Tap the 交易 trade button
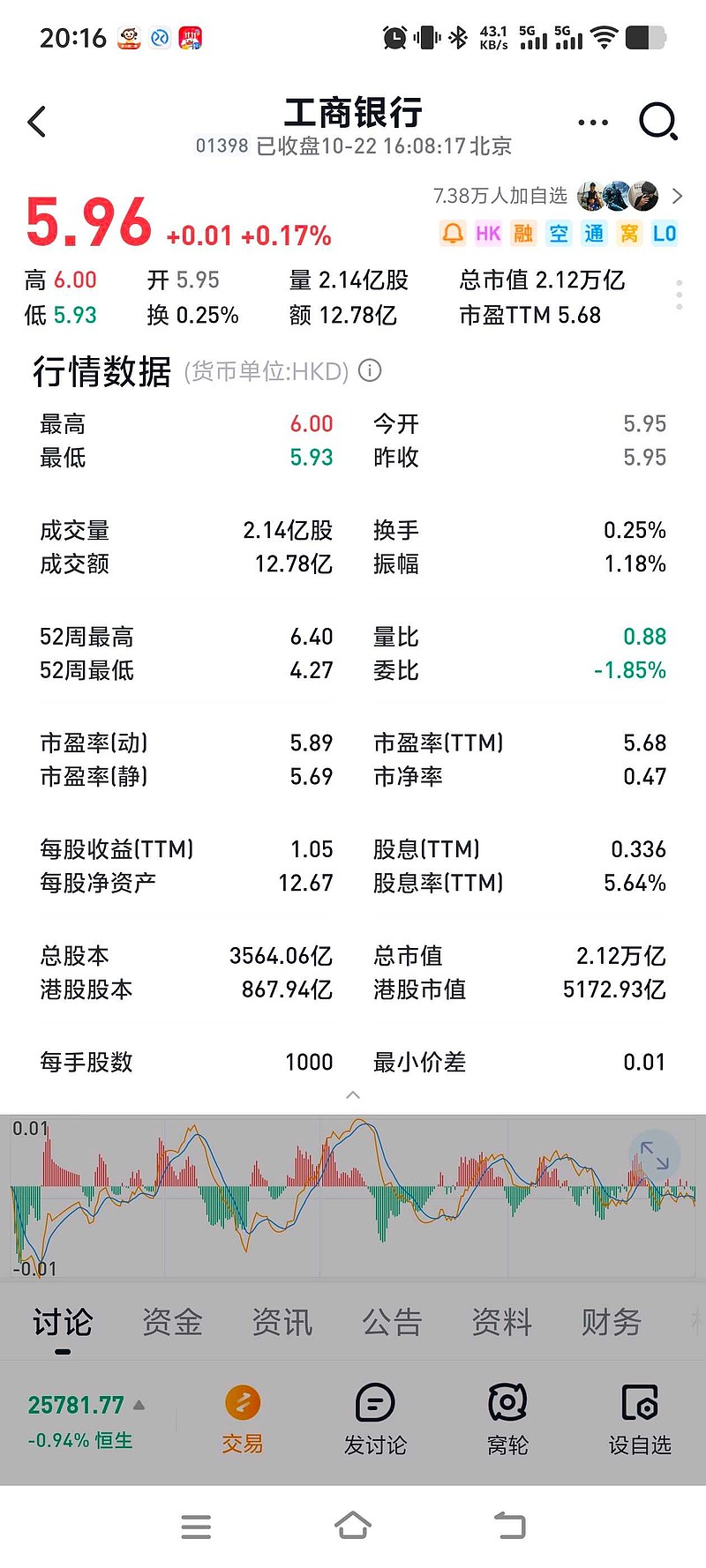706x1568 pixels. coord(243,1420)
